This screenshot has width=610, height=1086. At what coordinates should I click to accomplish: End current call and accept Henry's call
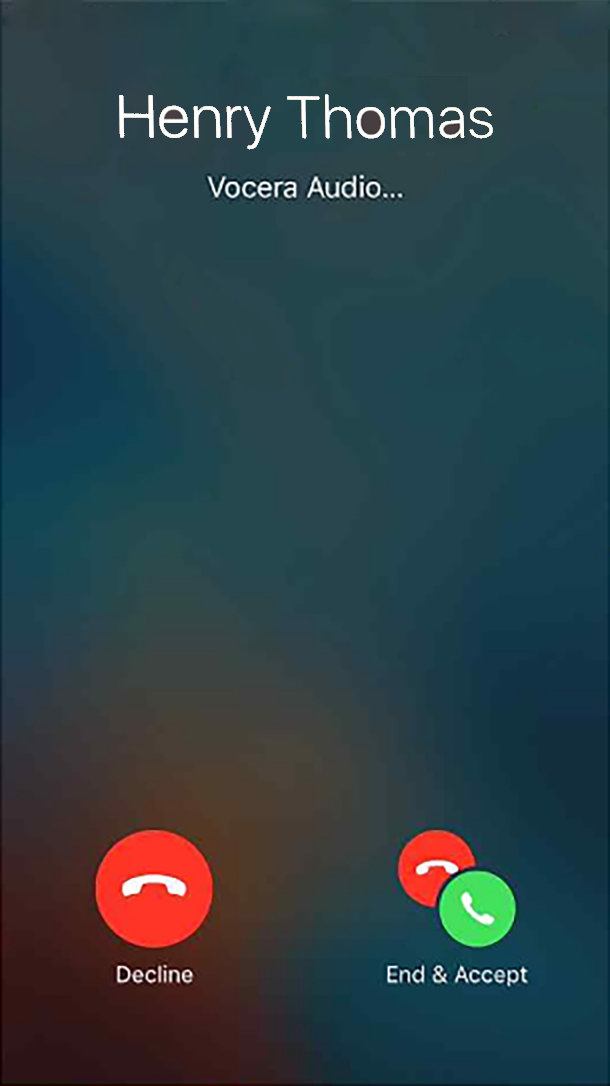click(458, 888)
